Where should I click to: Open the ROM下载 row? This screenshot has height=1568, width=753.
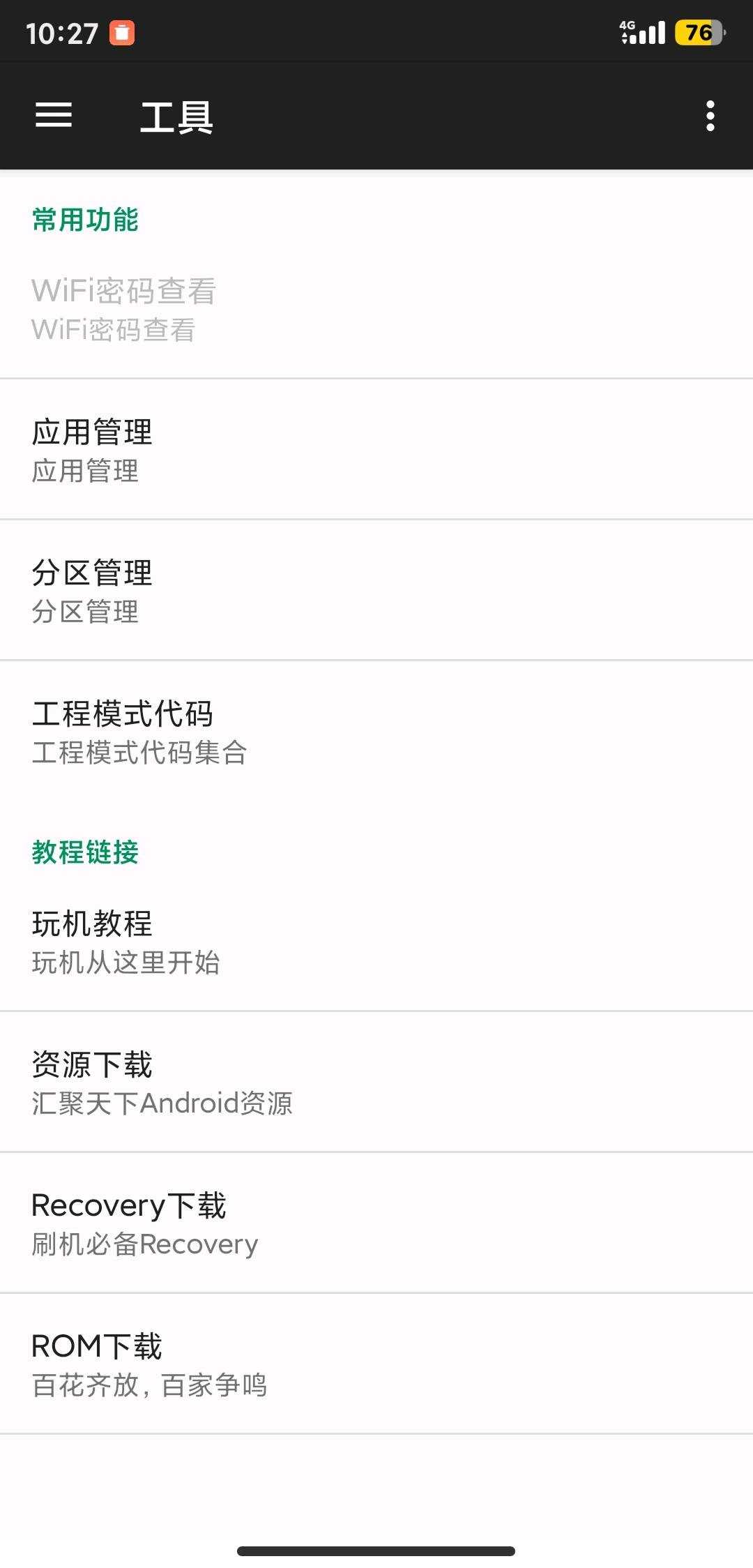pyautogui.click(x=376, y=1364)
